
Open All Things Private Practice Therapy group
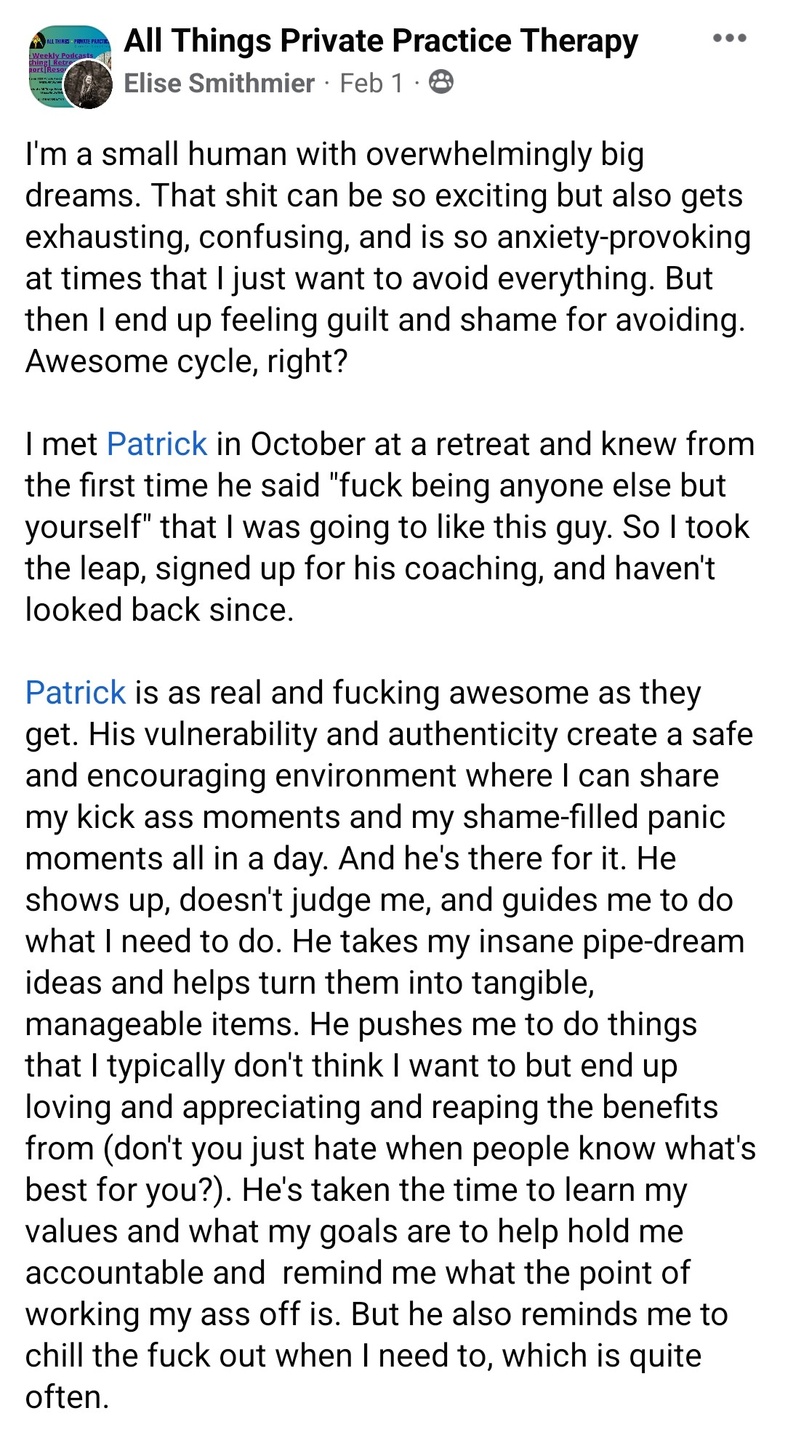(x=380, y=40)
